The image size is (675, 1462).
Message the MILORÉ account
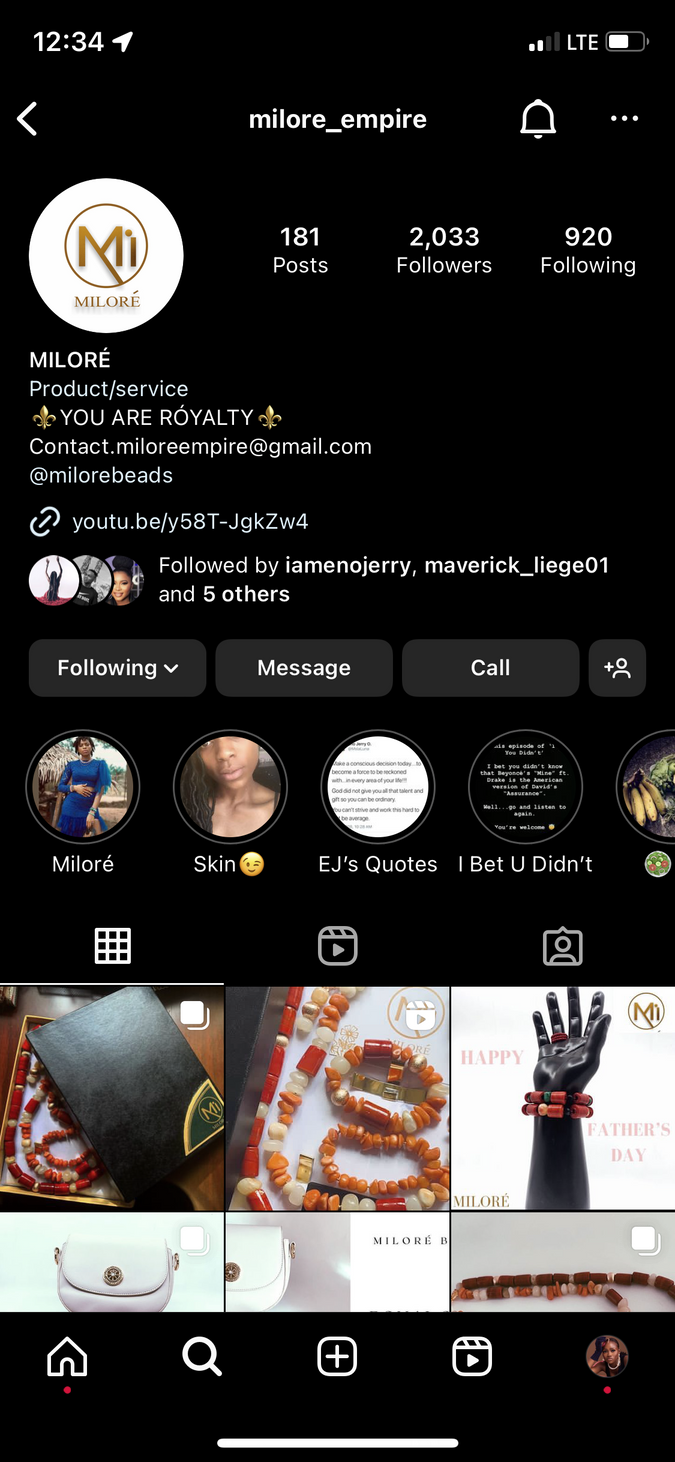pyautogui.click(x=304, y=668)
